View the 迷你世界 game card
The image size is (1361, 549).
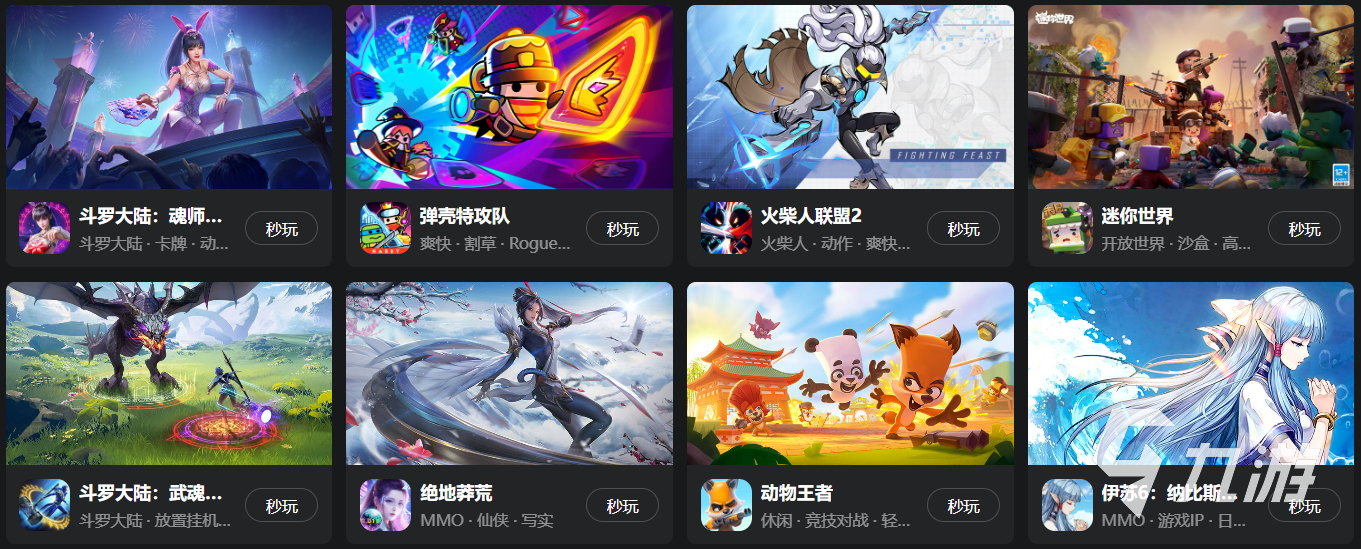(1191, 97)
